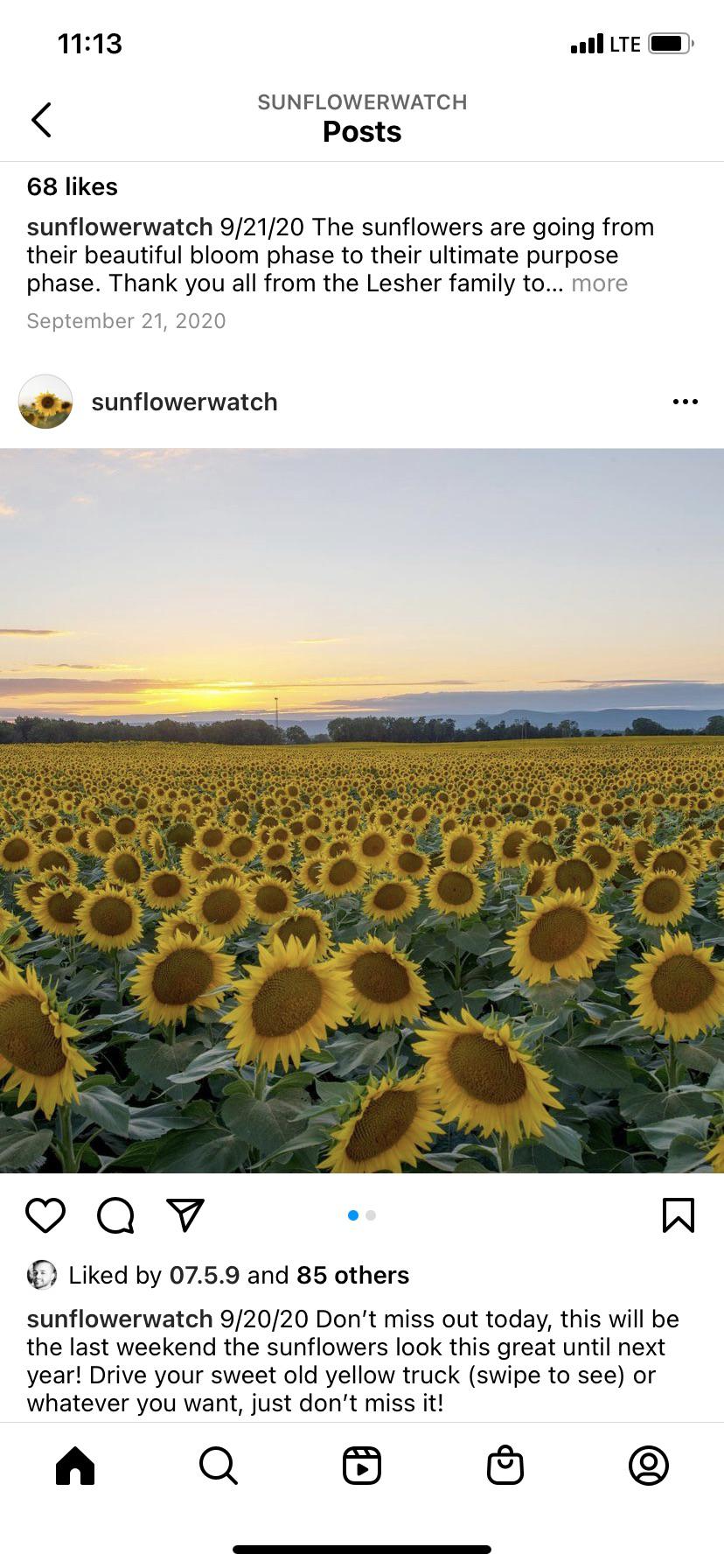The image size is (724, 1568).
Task: Open the sunflowerwatch profile picture
Action: pos(45,402)
